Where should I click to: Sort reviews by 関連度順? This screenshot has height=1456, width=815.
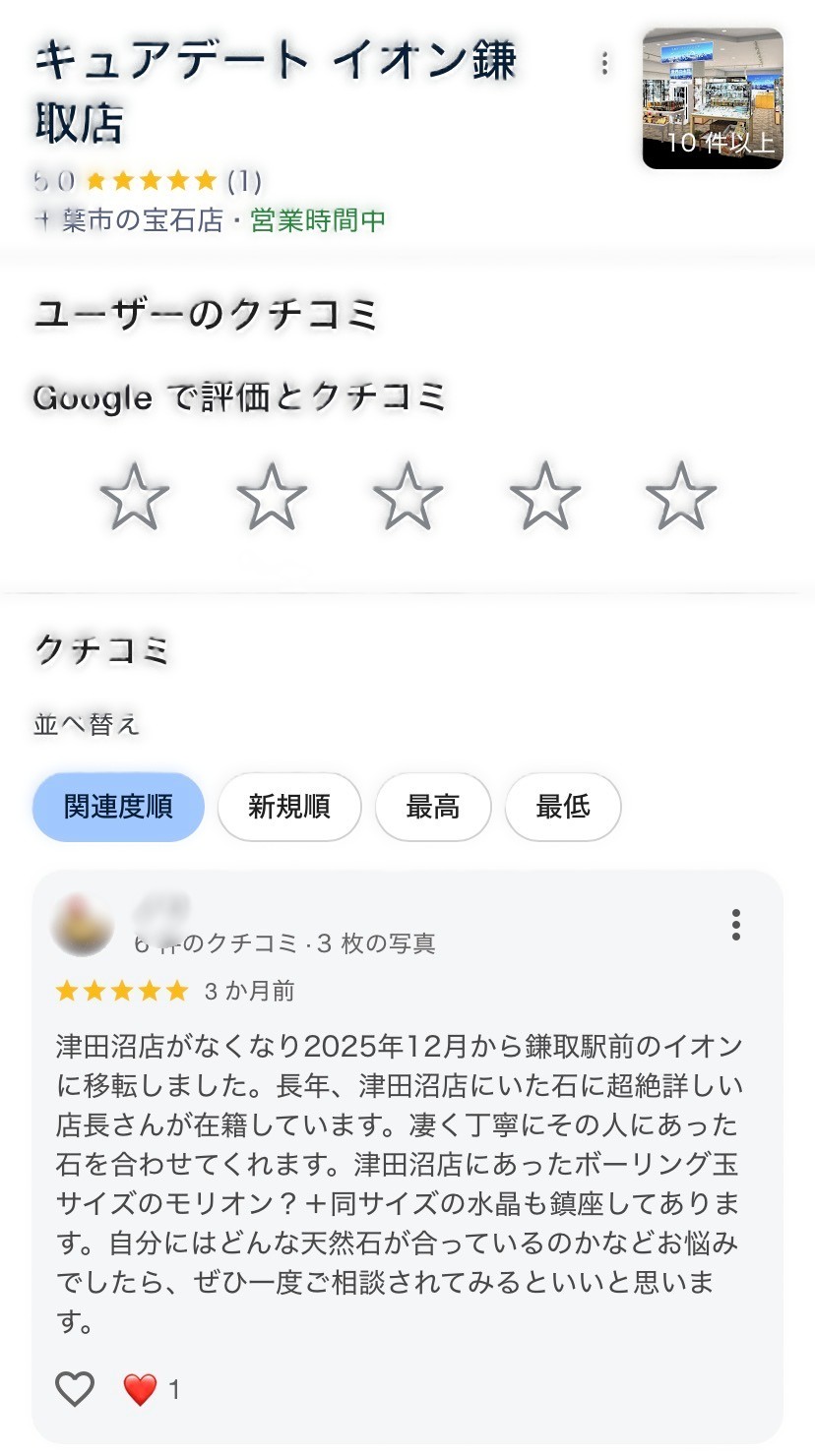coord(118,807)
